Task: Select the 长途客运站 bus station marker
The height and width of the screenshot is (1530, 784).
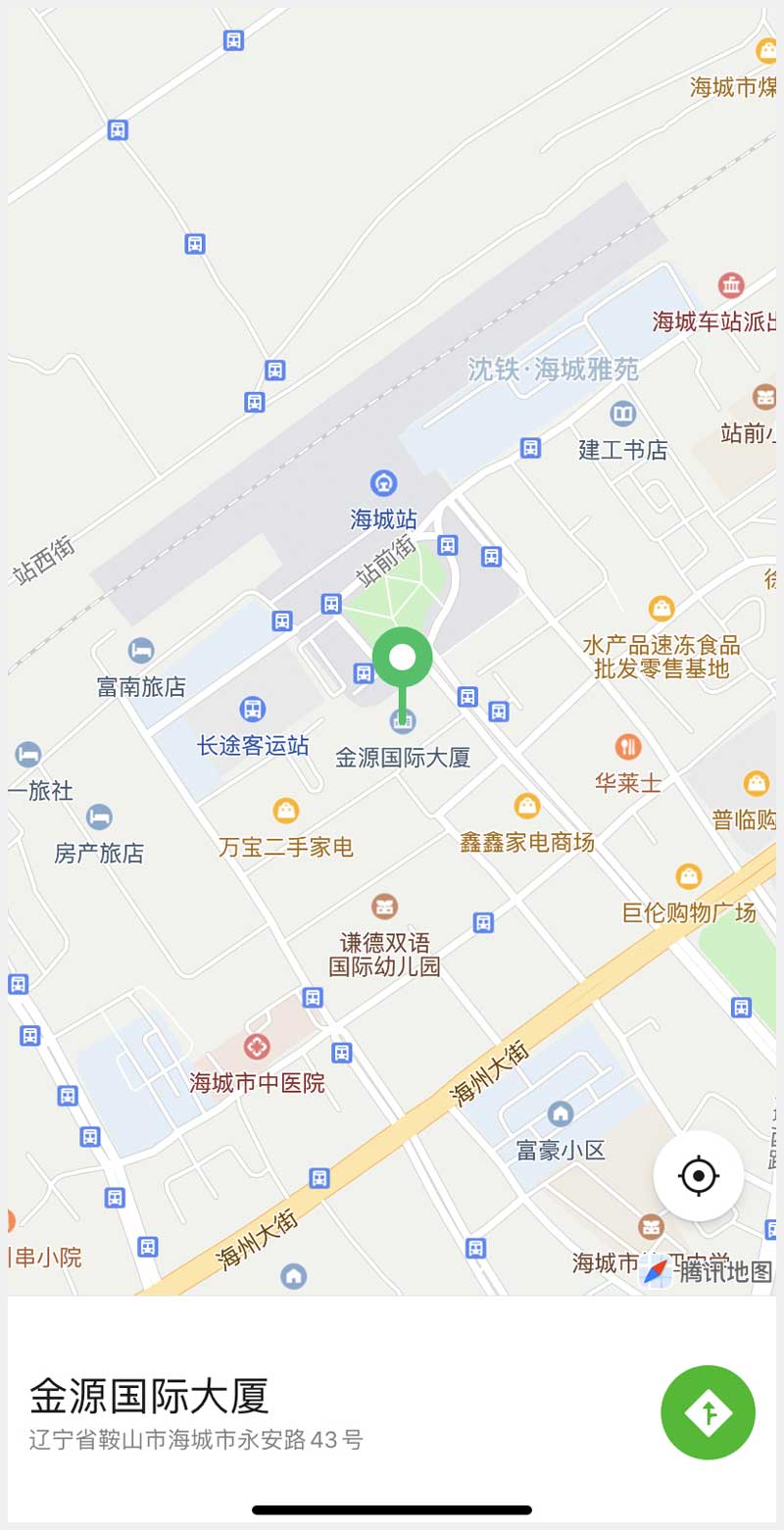Action: 253,709
